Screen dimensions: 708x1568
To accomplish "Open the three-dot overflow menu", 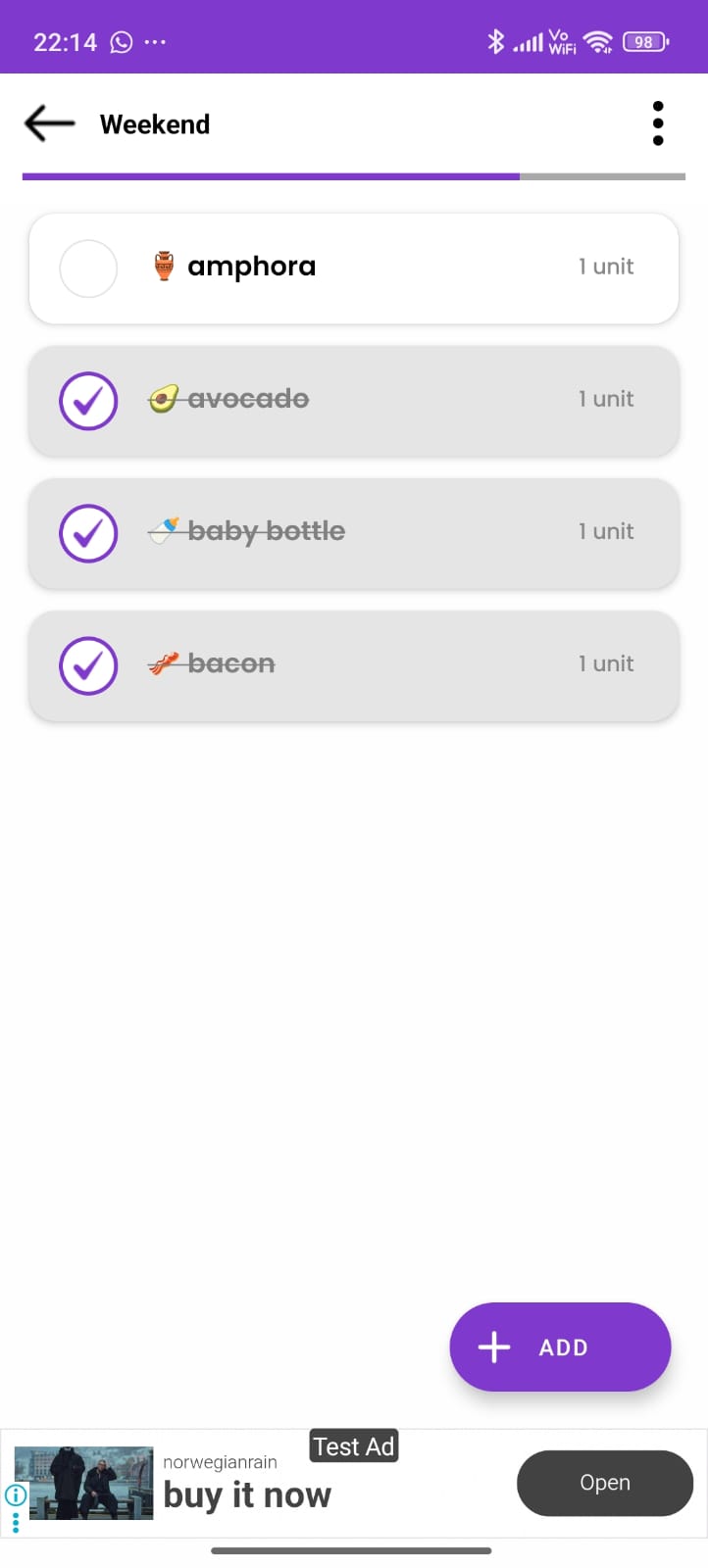I will coord(658,122).
